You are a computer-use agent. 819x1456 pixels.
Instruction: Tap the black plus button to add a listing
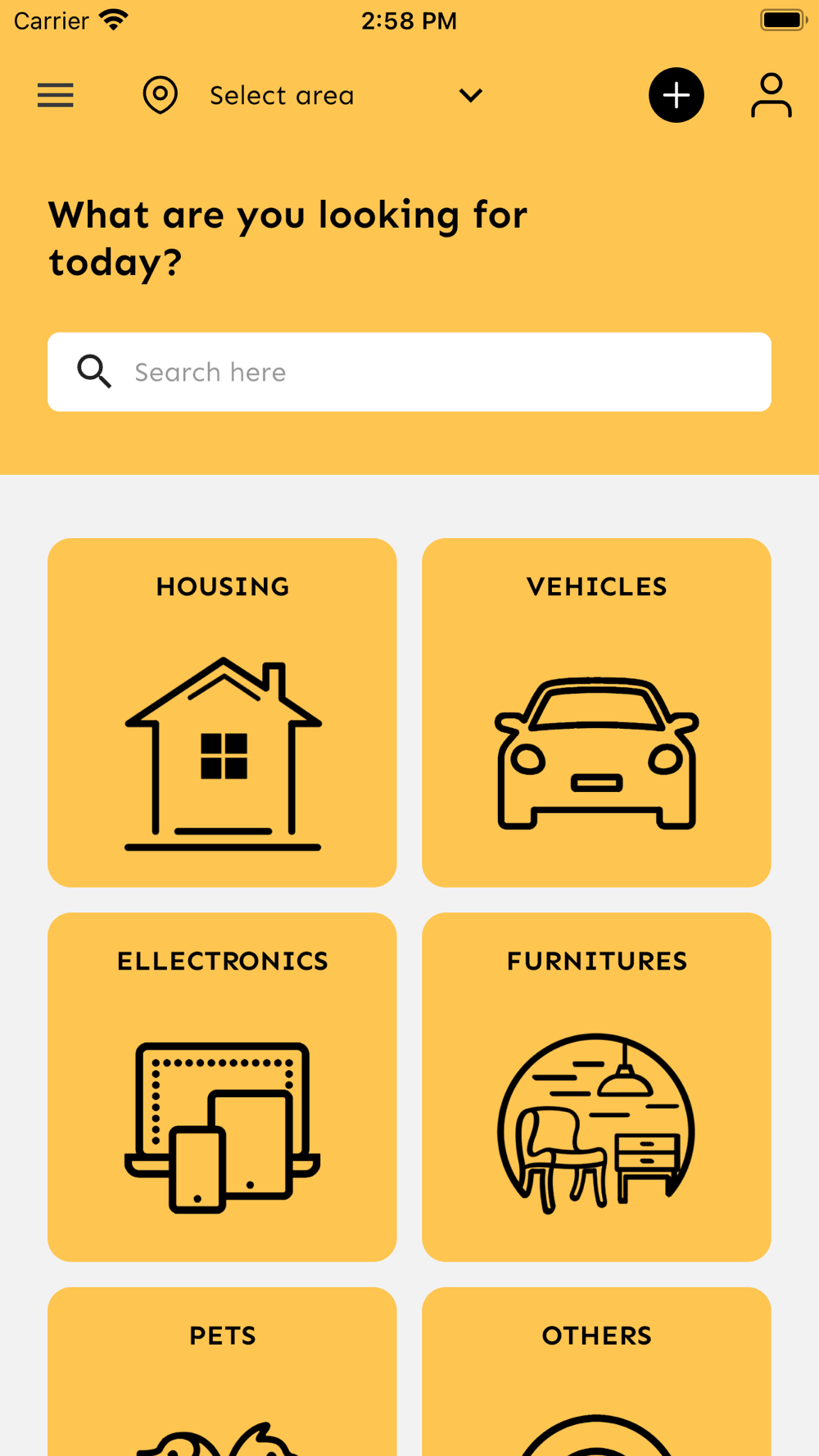point(676,96)
